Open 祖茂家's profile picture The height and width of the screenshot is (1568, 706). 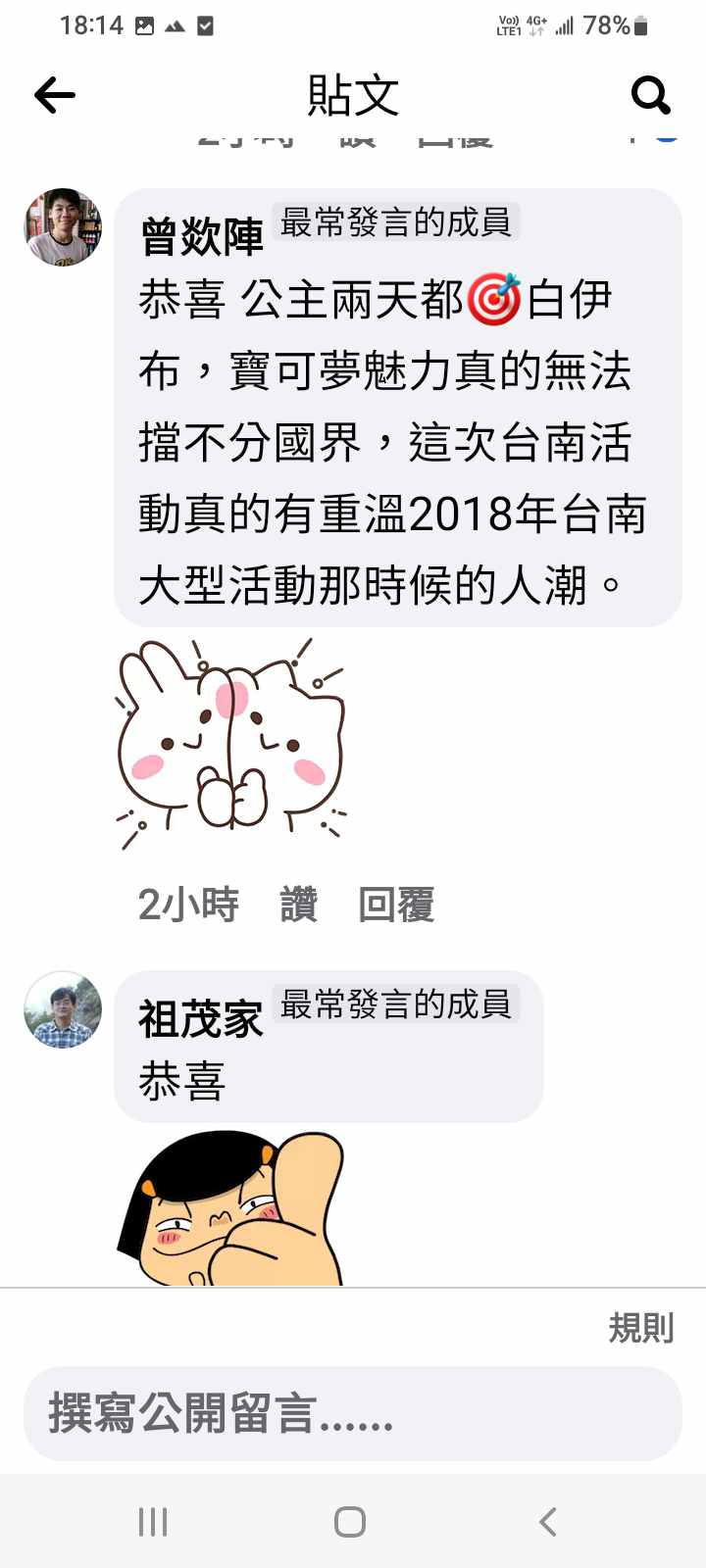pyautogui.click(x=63, y=1009)
